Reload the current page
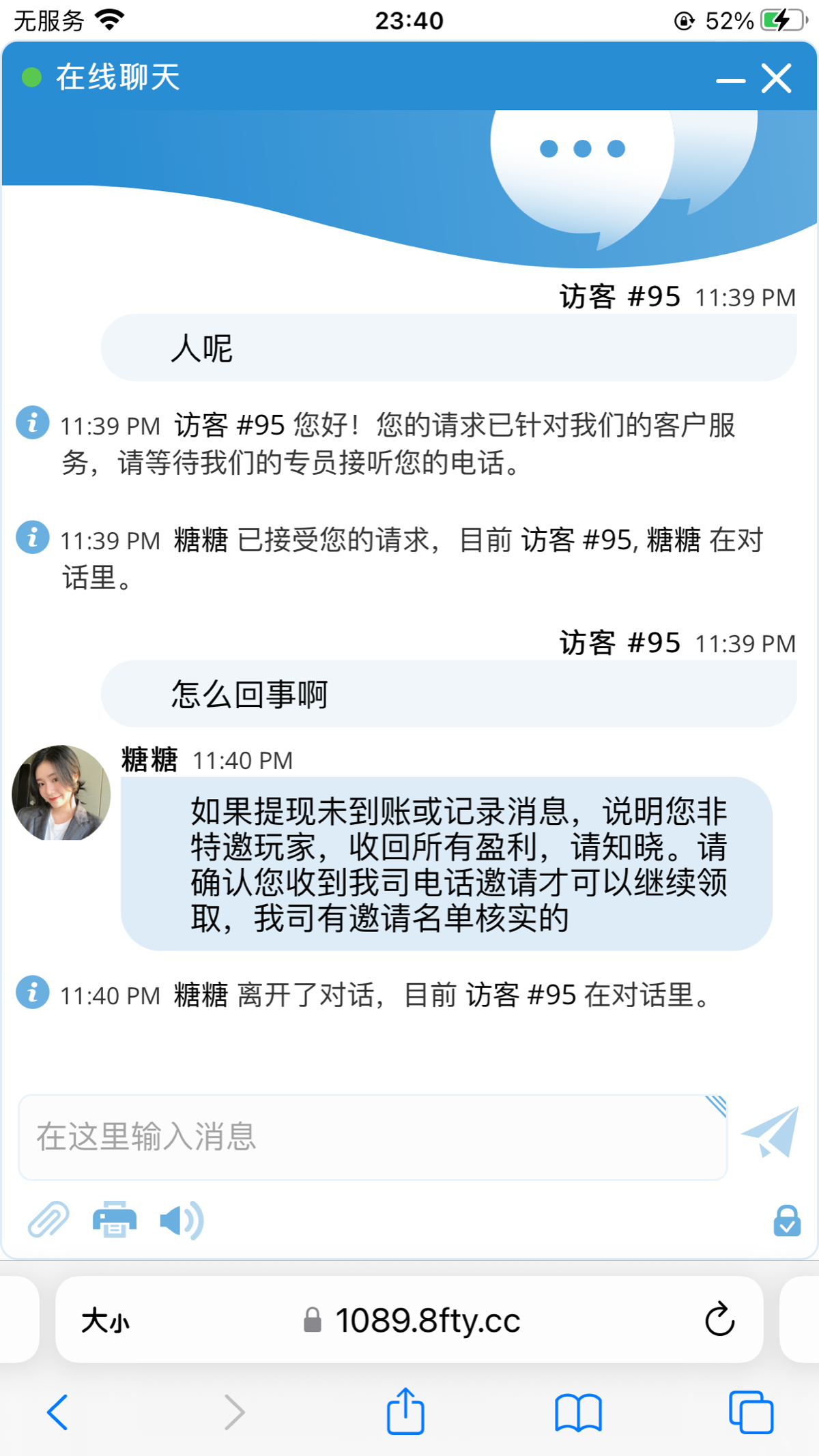This screenshot has width=819, height=1456. tap(719, 1320)
